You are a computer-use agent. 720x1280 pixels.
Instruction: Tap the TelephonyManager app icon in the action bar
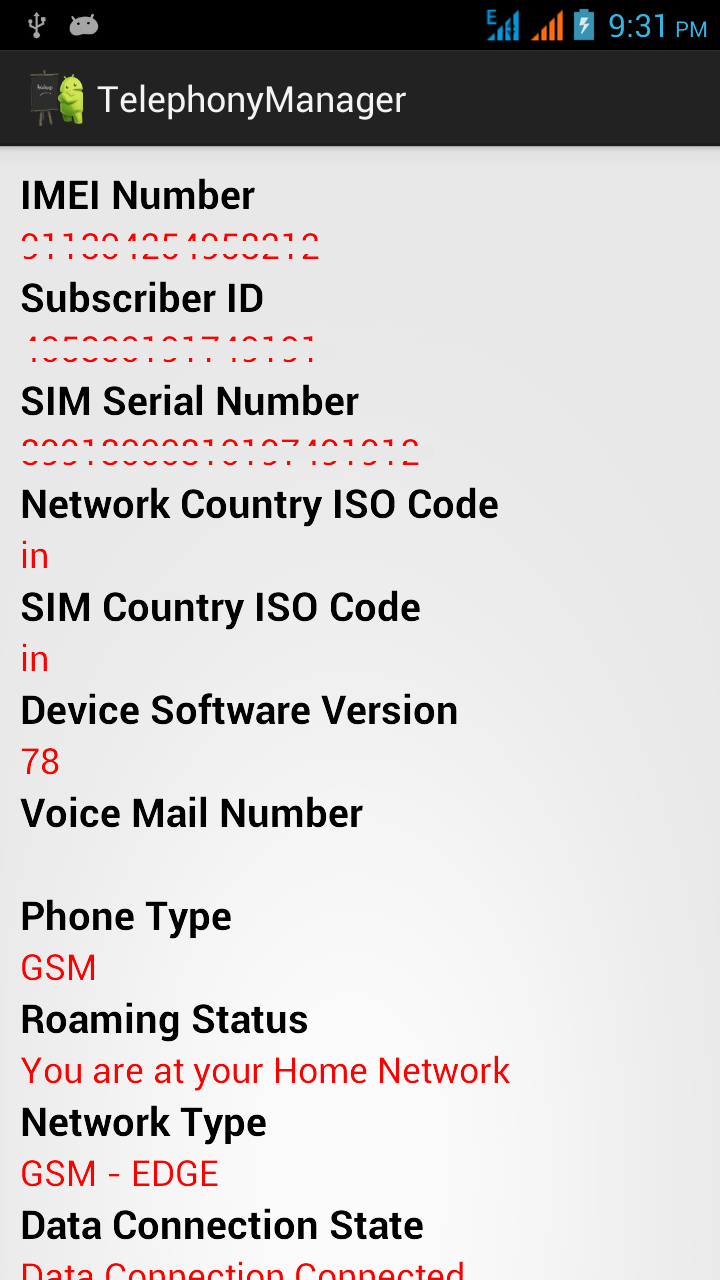(56, 99)
